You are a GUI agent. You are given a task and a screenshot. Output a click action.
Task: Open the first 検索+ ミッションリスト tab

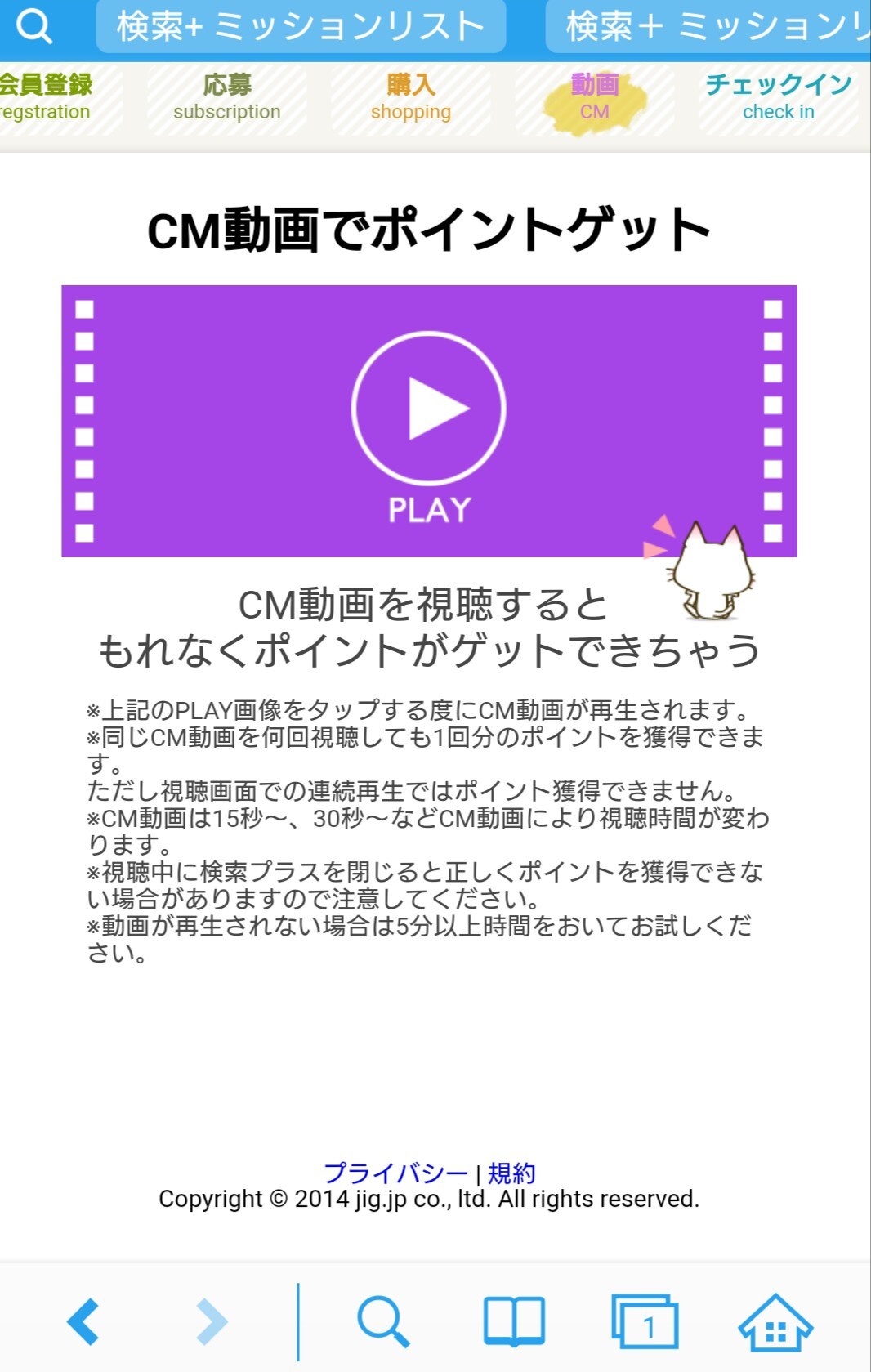click(300, 26)
